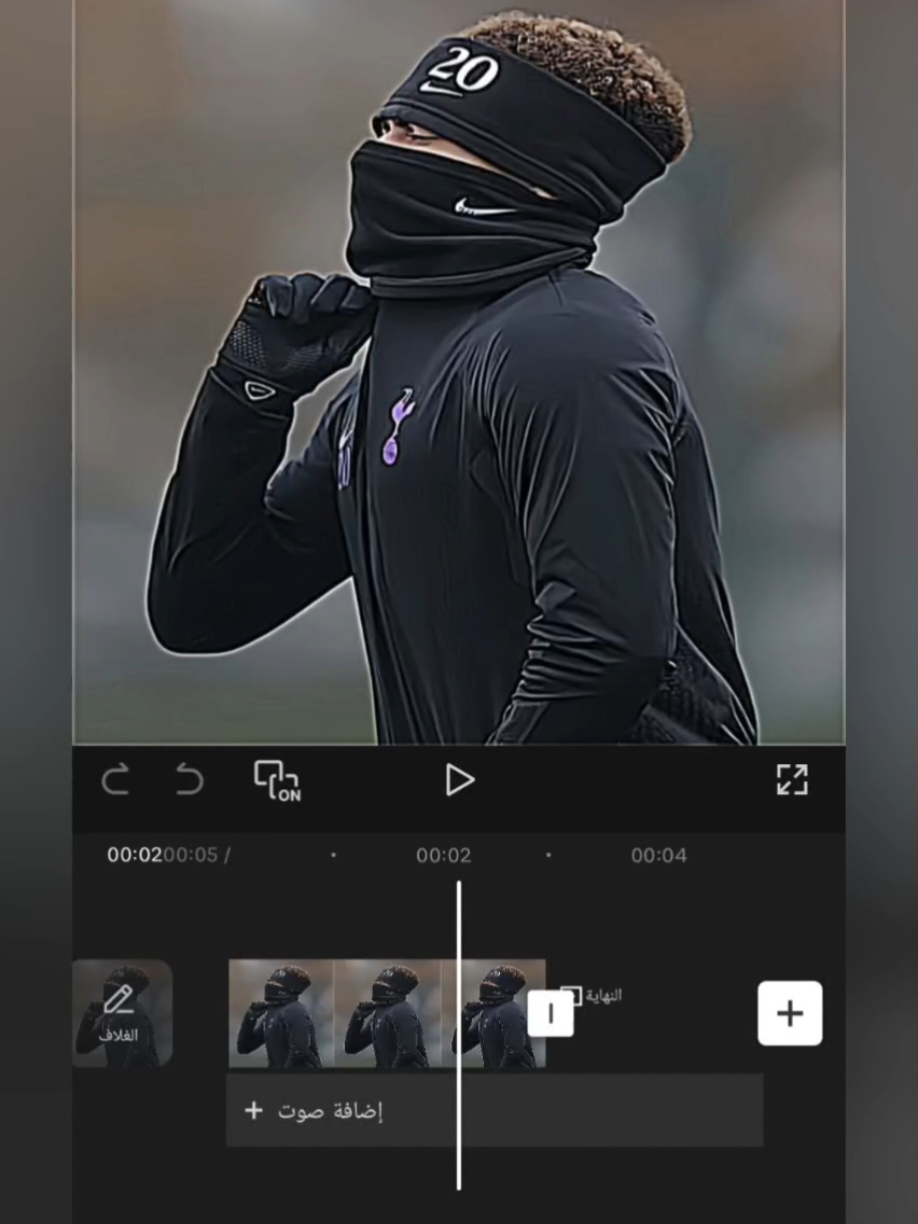Select the ending (النهاية) clip

[x=595, y=995]
